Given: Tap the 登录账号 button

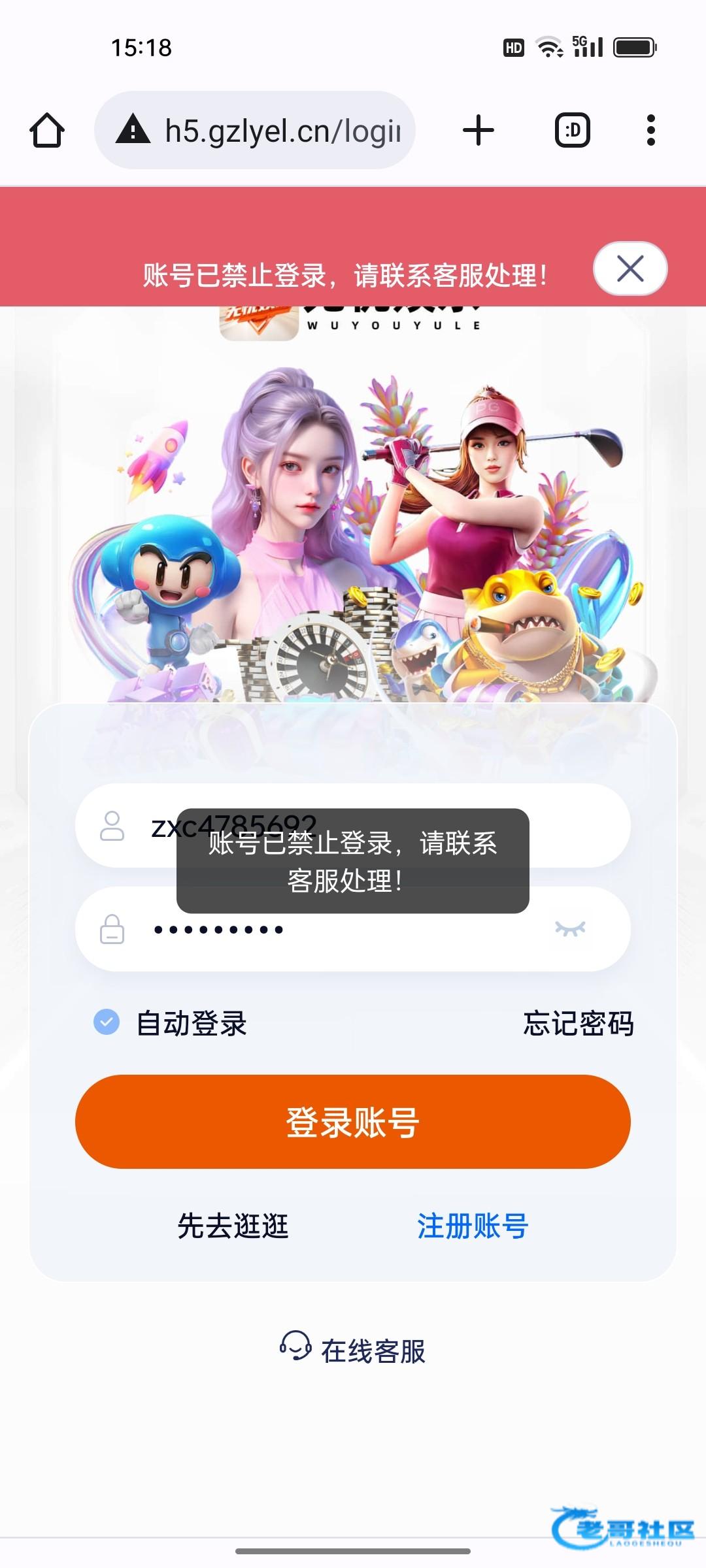Looking at the screenshot, I should coord(353,1122).
